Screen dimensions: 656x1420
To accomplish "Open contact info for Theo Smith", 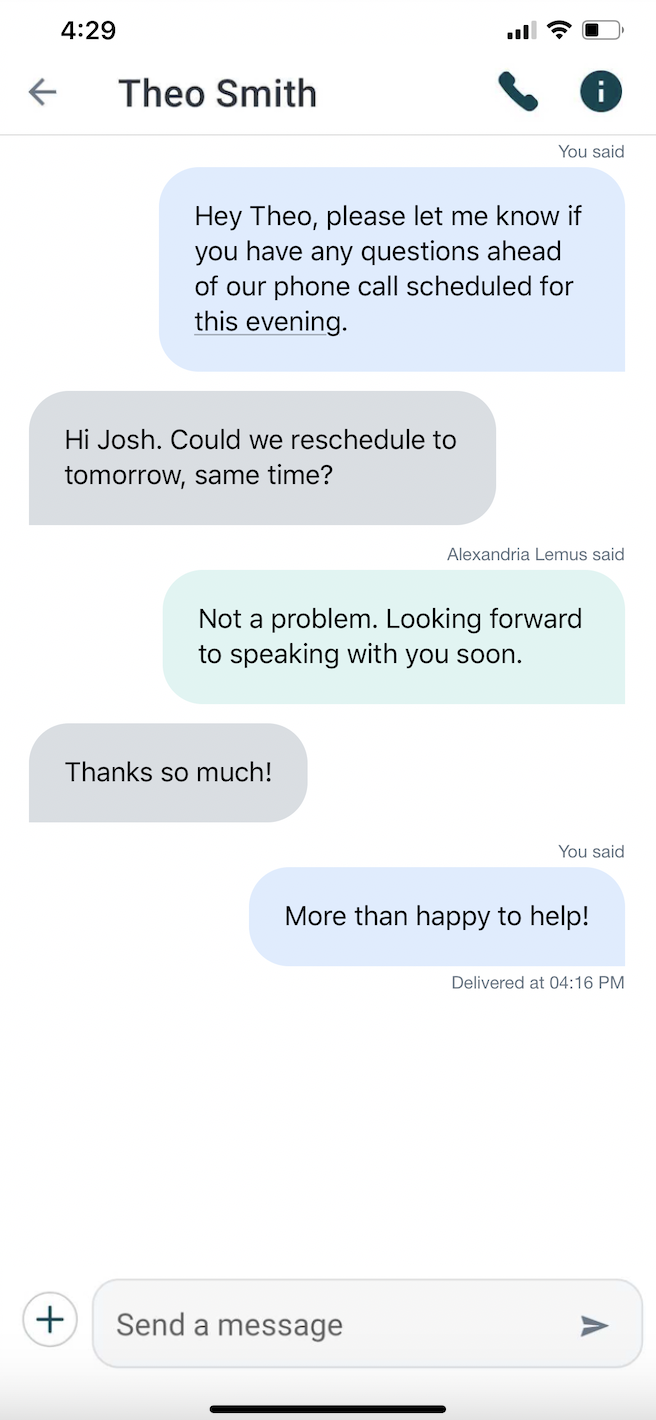I will tap(601, 92).
